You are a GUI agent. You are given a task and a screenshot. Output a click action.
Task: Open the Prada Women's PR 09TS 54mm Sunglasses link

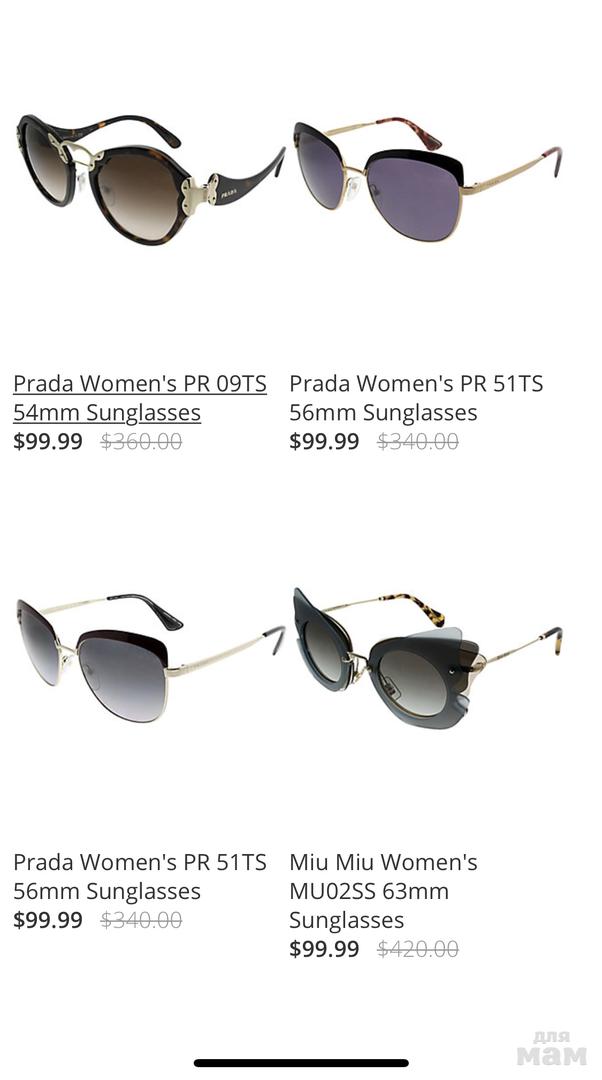139,398
